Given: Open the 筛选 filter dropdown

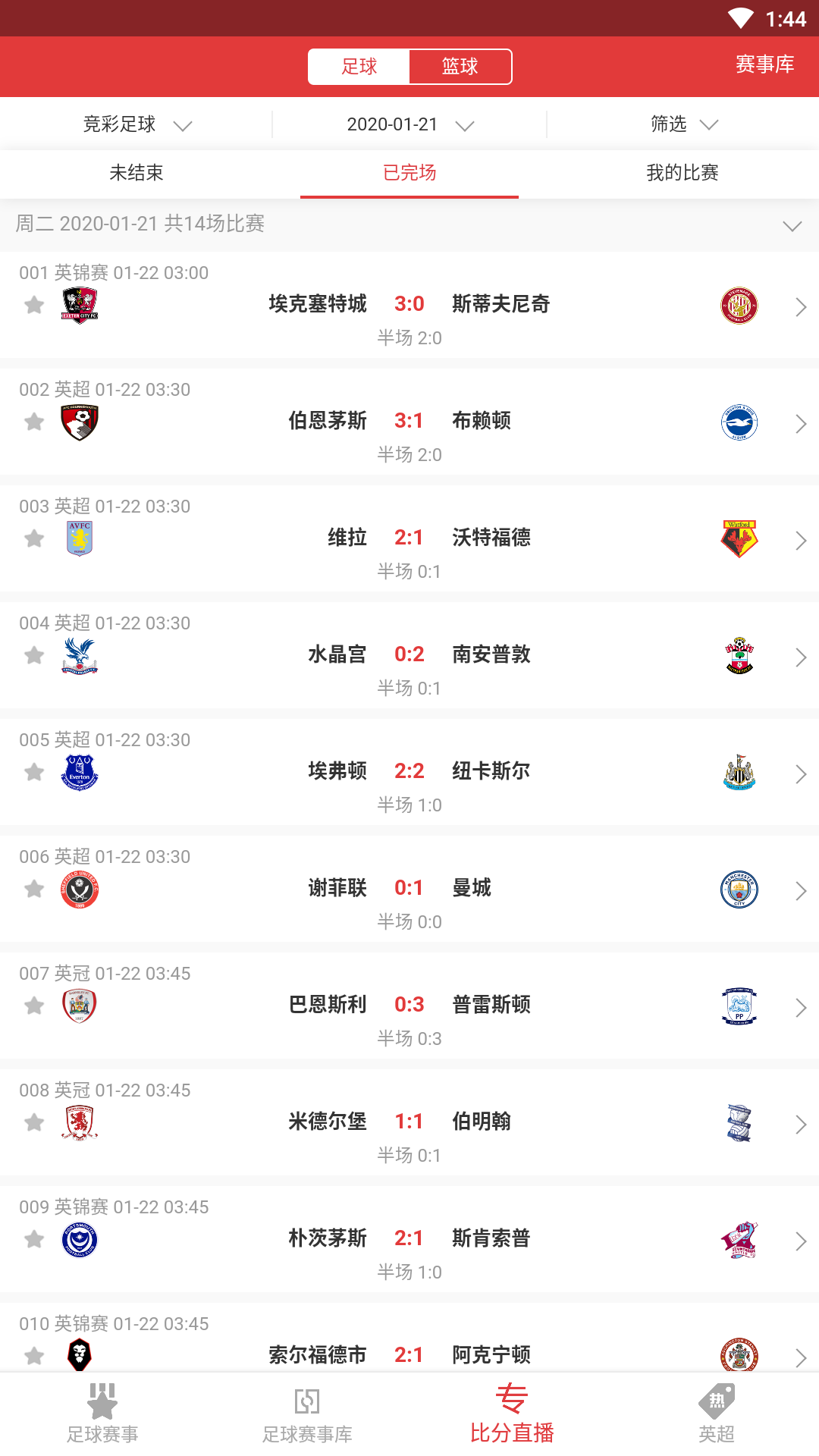Looking at the screenshot, I should coord(683,124).
